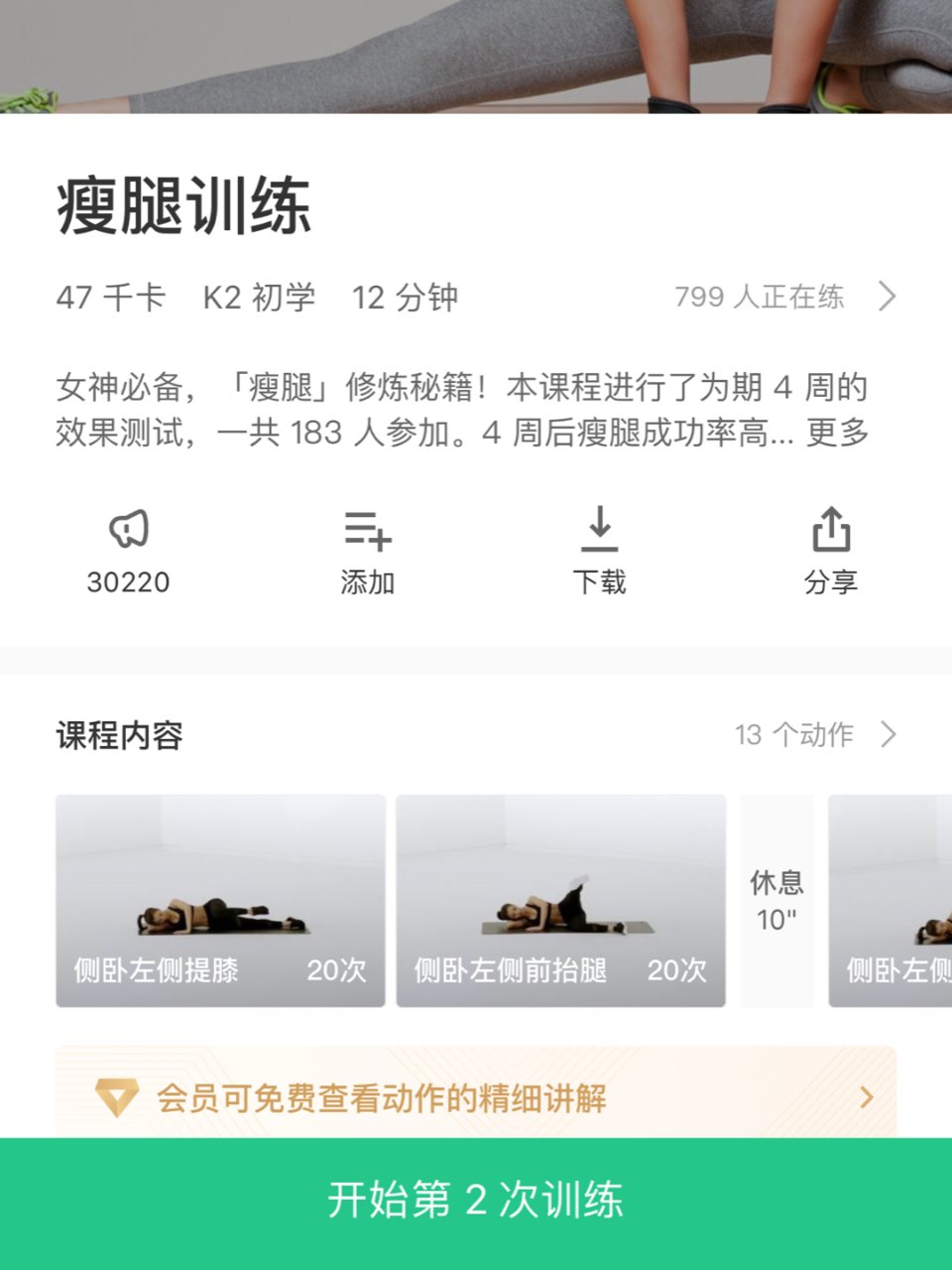Expand the membership banner via its right chevron
952x1270 pixels.
coord(869,1098)
